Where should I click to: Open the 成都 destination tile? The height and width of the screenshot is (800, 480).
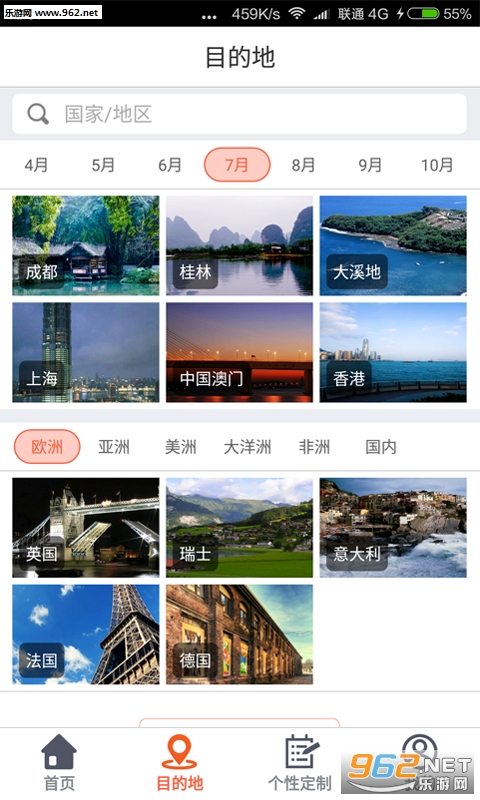click(x=86, y=245)
